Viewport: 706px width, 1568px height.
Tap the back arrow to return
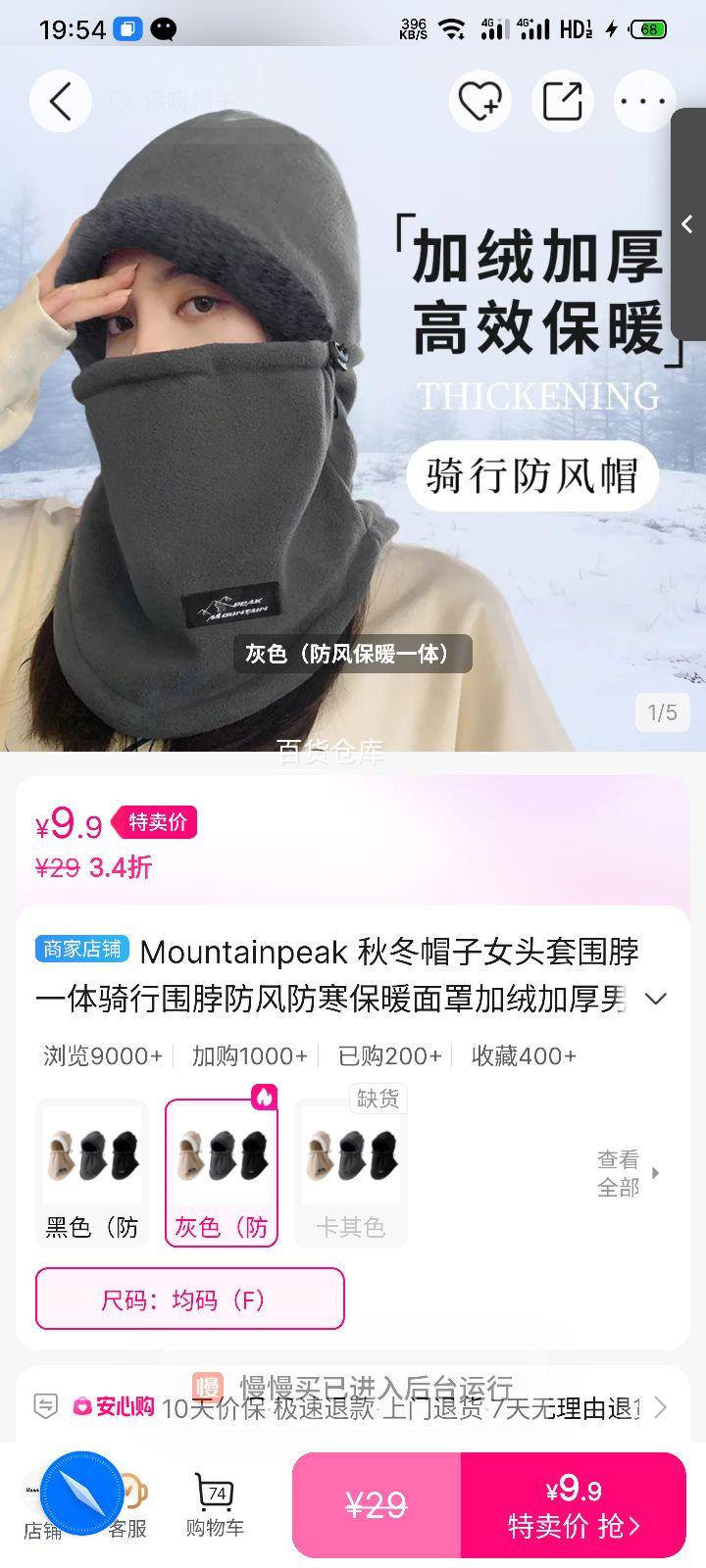pos(60,101)
